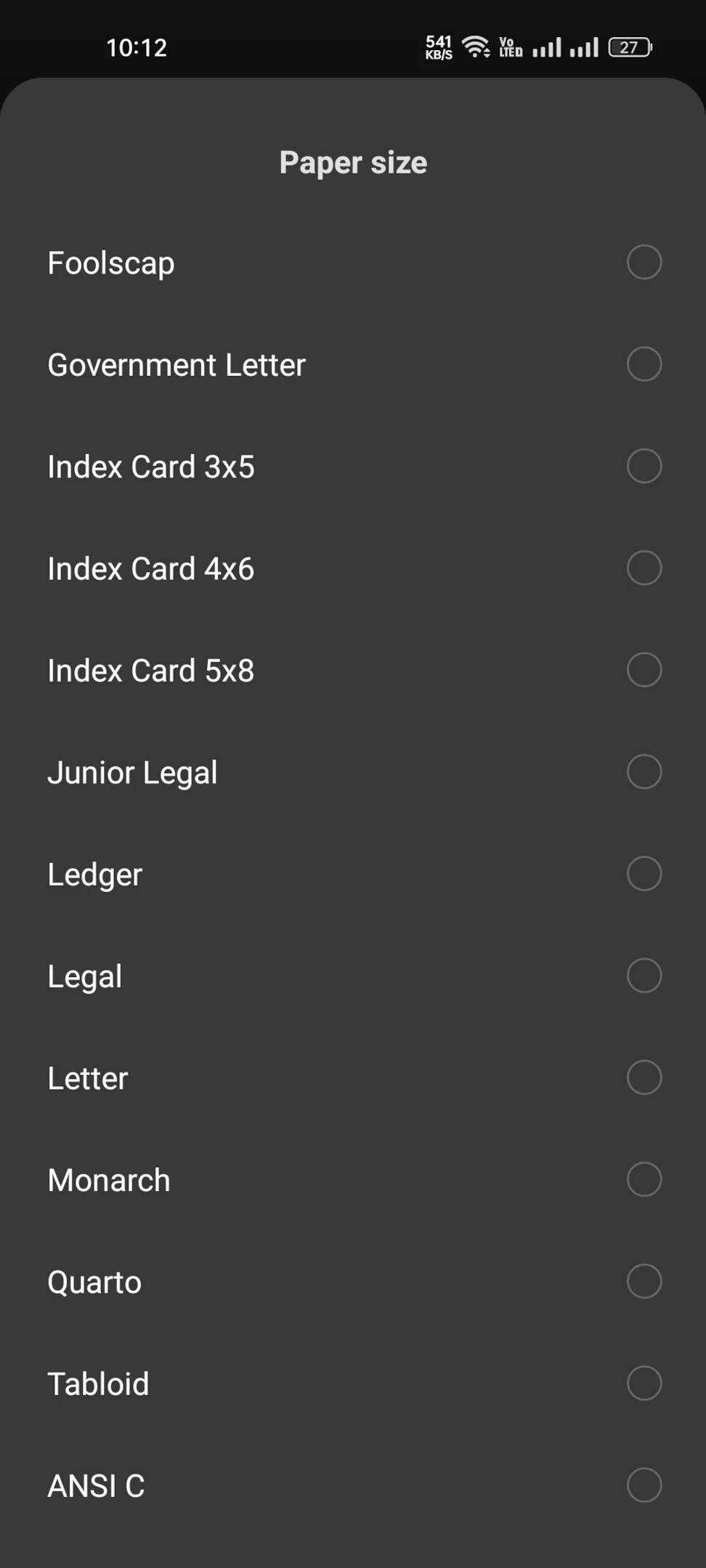Screen dimensions: 706x1568
Task: Set paper size to Junior Legal
Action: (644, 772)
